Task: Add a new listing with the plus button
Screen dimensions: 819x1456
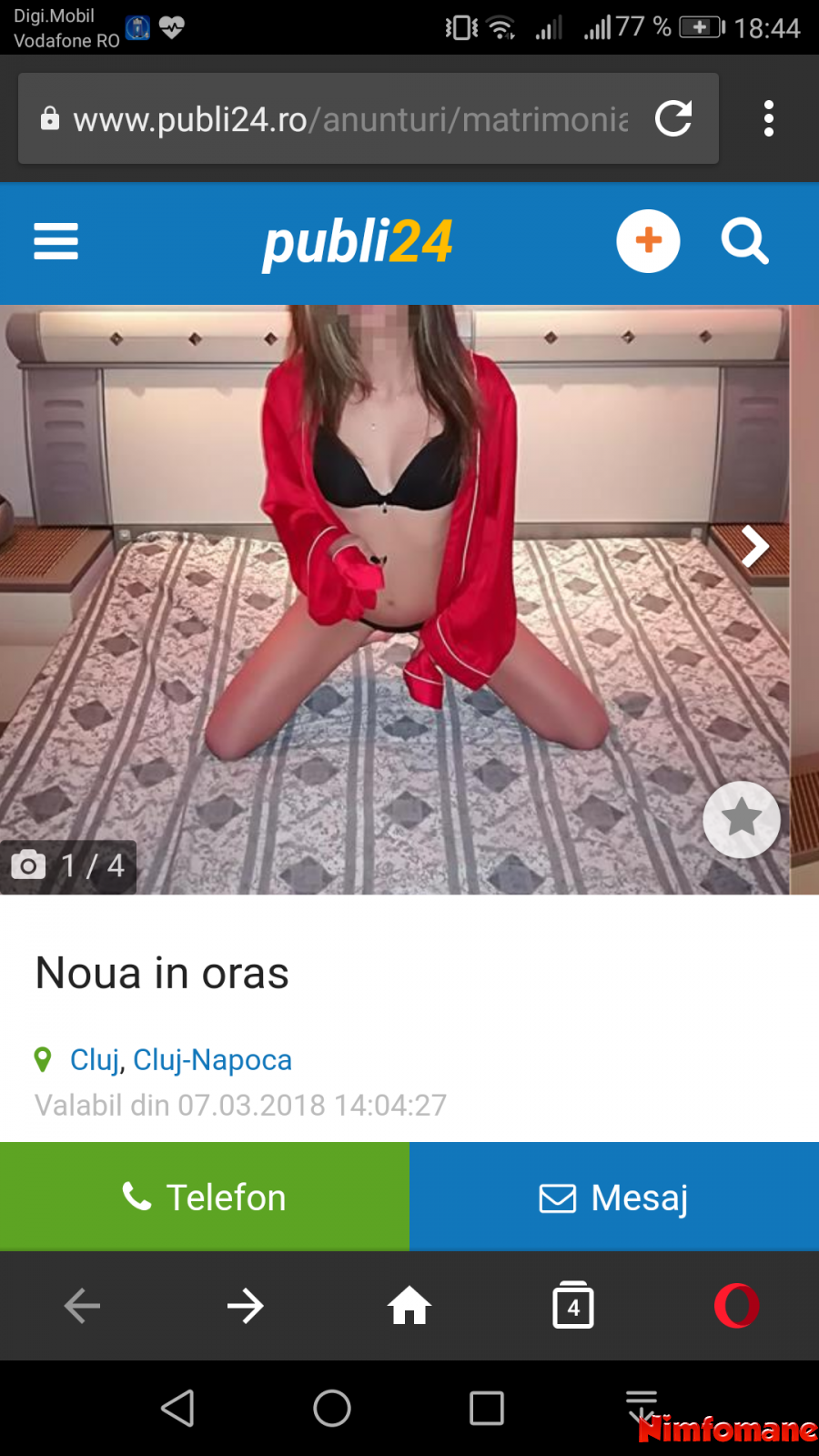Action: click(x=648, y=241)
